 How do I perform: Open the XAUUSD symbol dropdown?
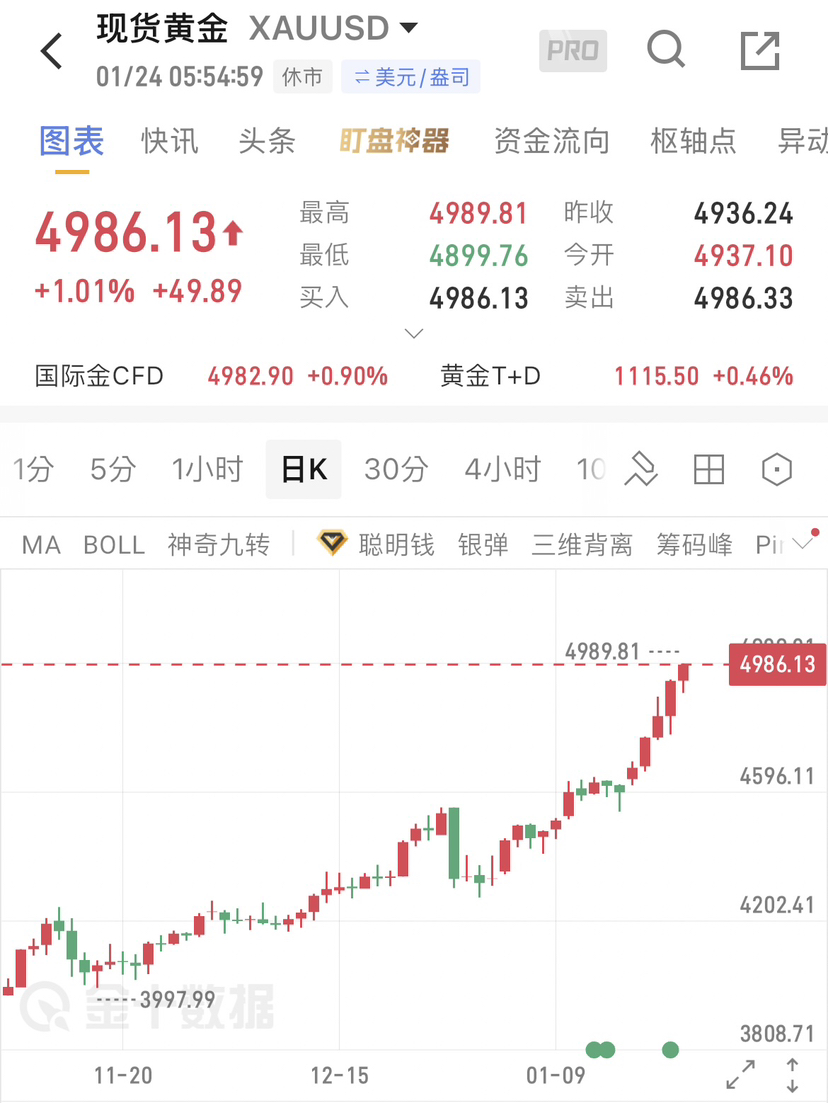(x=408, y=27)
